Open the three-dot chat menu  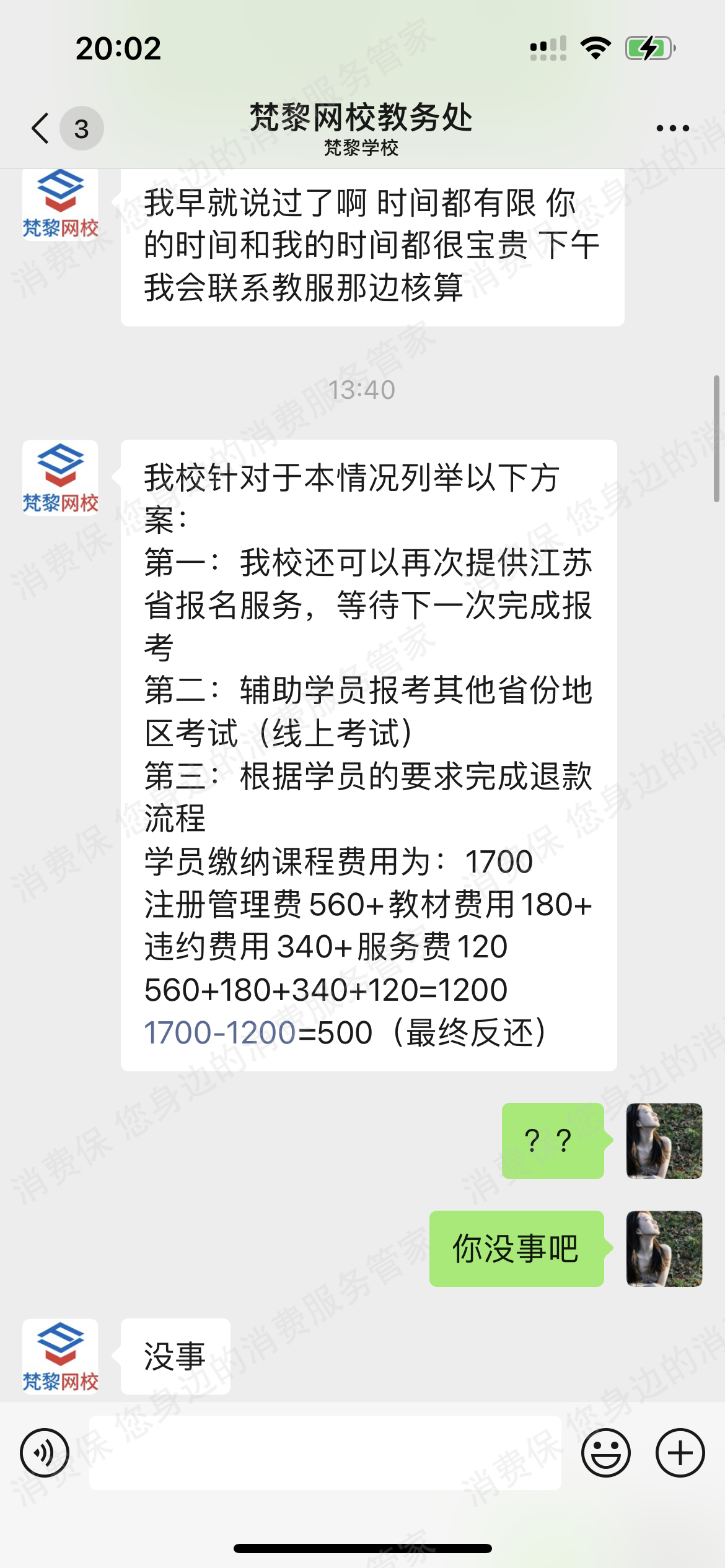[672, 128]
